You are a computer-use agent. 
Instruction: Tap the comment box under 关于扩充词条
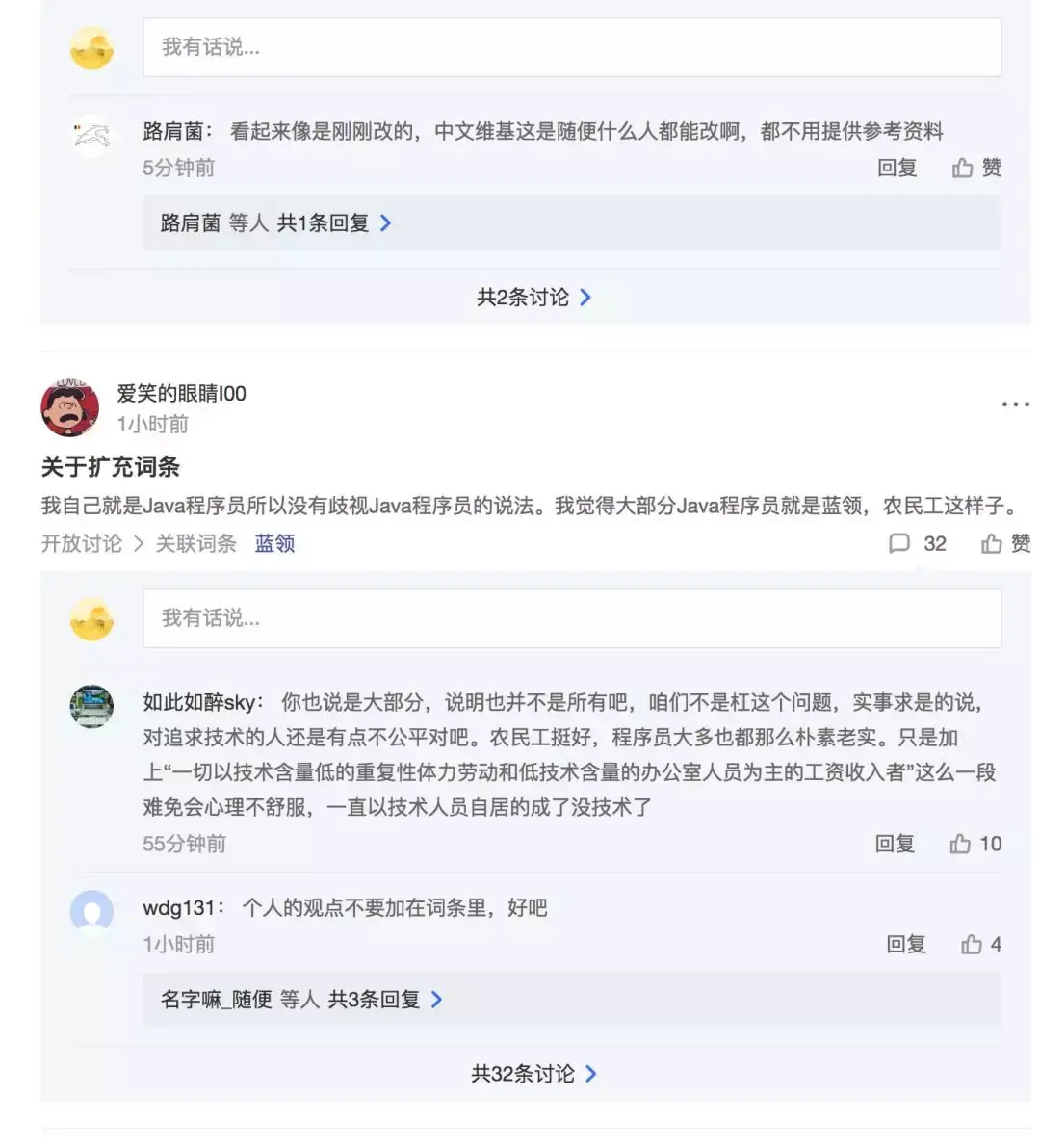(x=571, y=618)
